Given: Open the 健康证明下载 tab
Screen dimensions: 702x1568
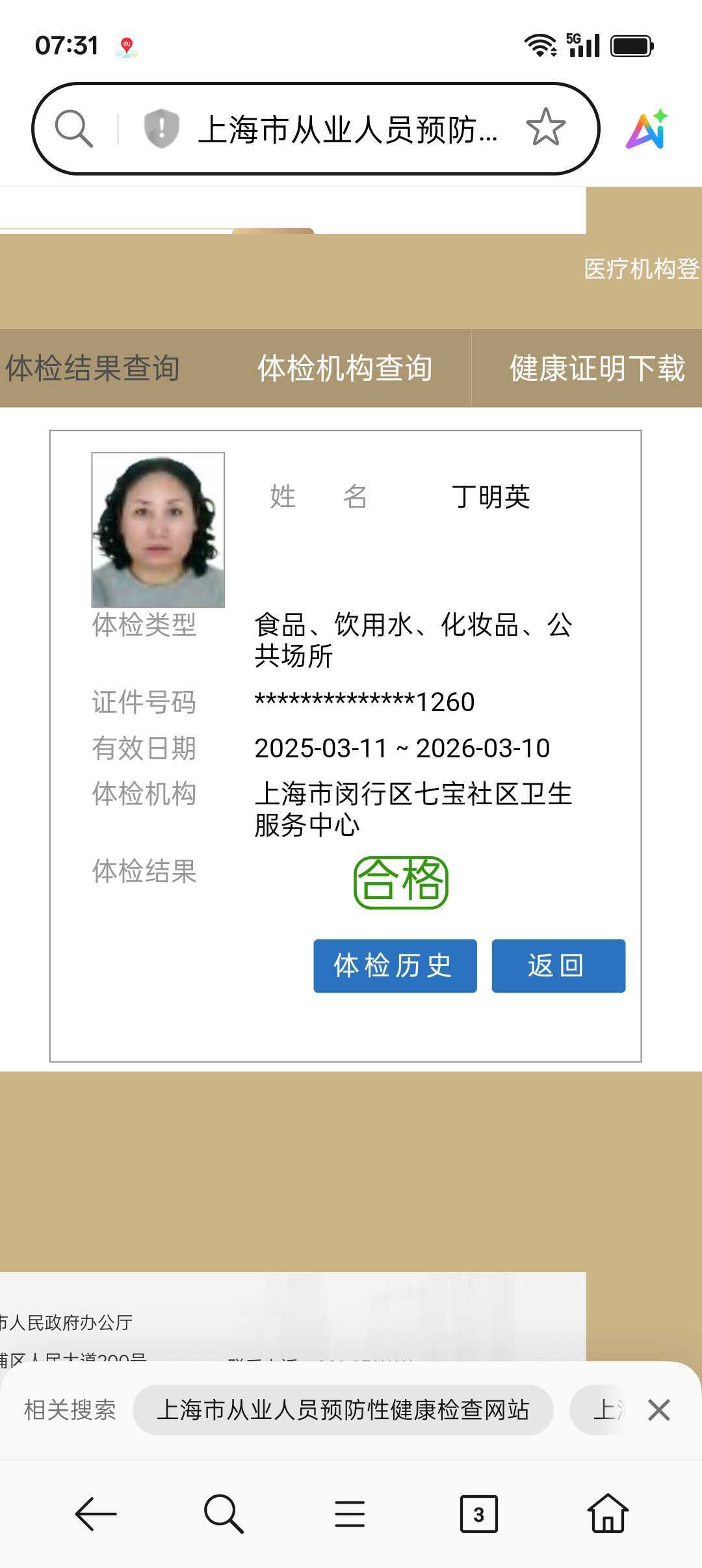Looking at the screenshot, I should click(x=597, y=368).
